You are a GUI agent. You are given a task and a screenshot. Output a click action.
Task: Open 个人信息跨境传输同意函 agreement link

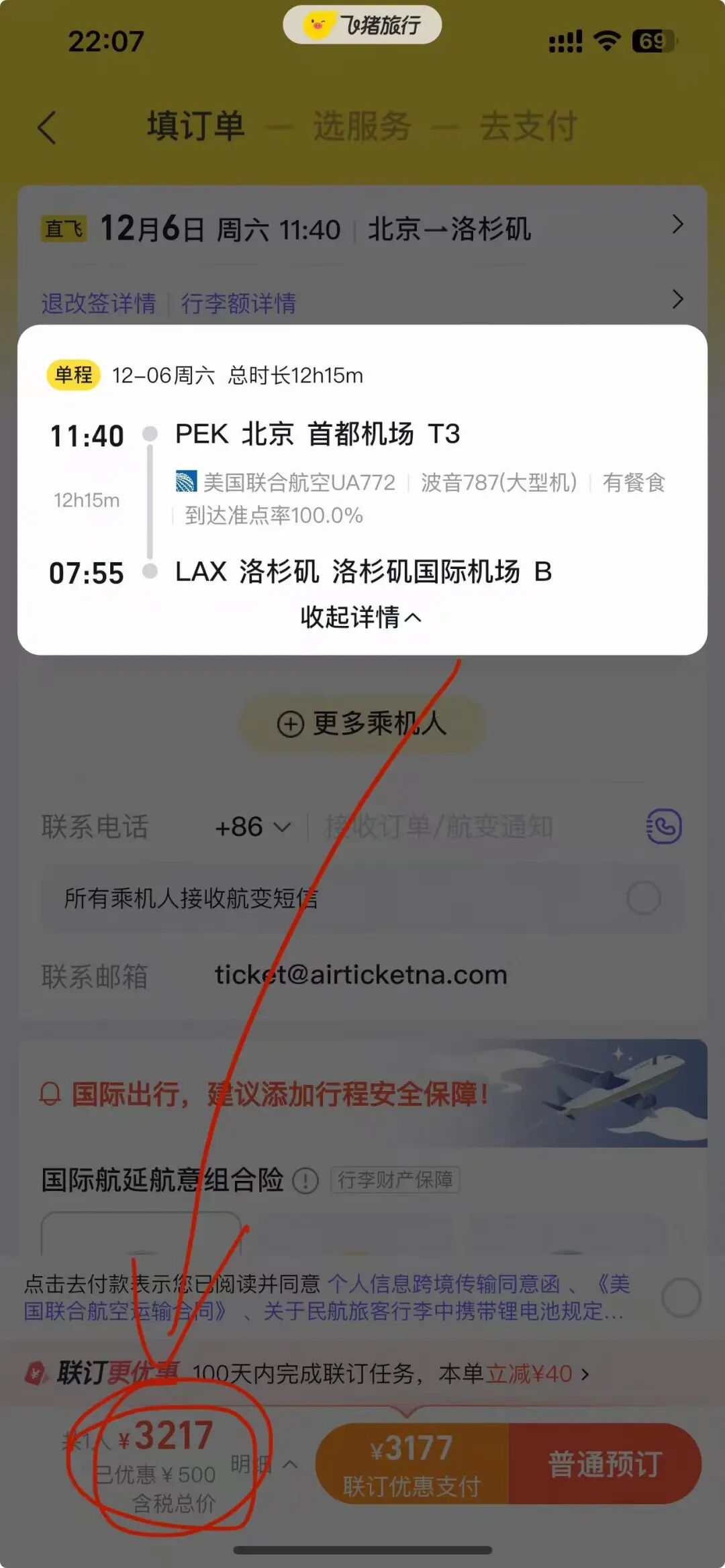443,1284
